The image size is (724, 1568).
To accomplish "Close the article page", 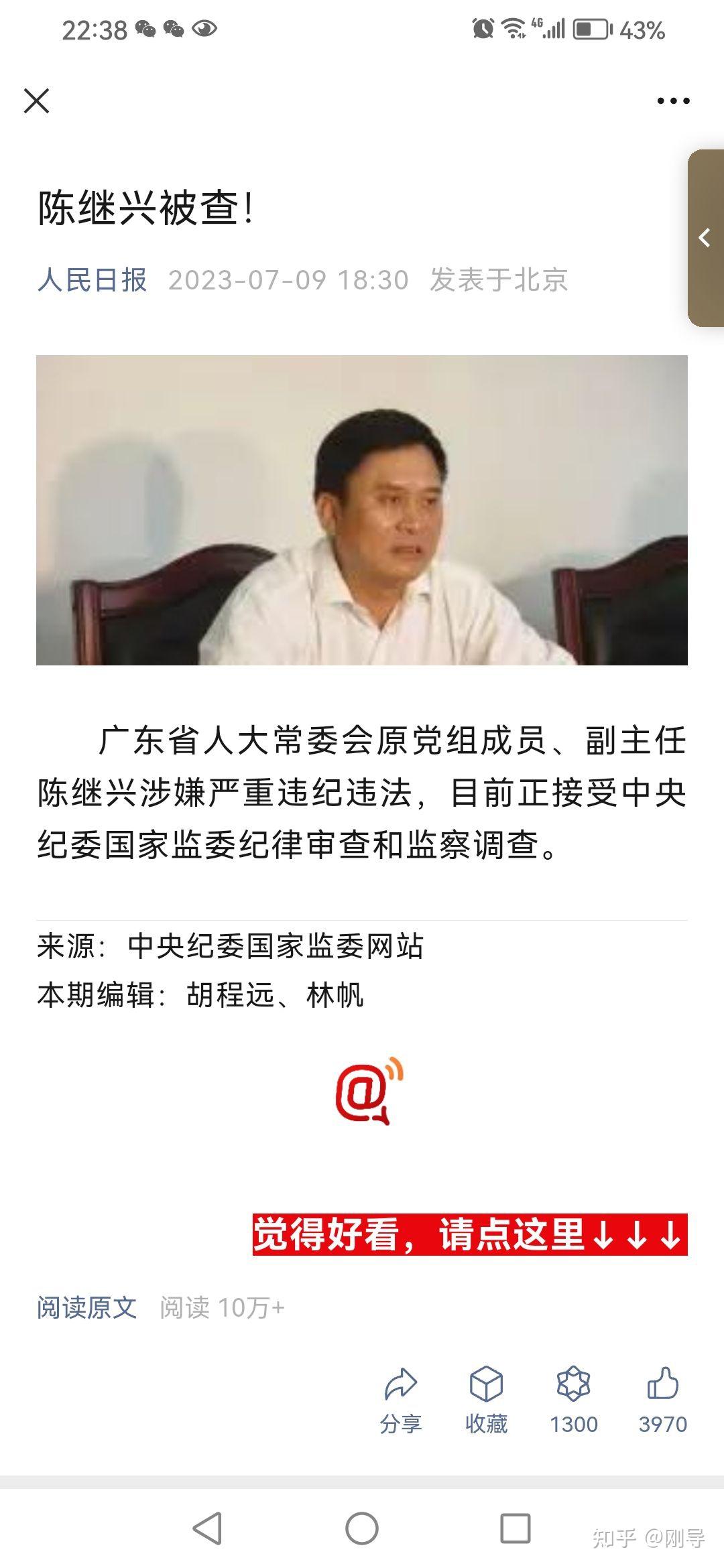I will click(36, 101).
